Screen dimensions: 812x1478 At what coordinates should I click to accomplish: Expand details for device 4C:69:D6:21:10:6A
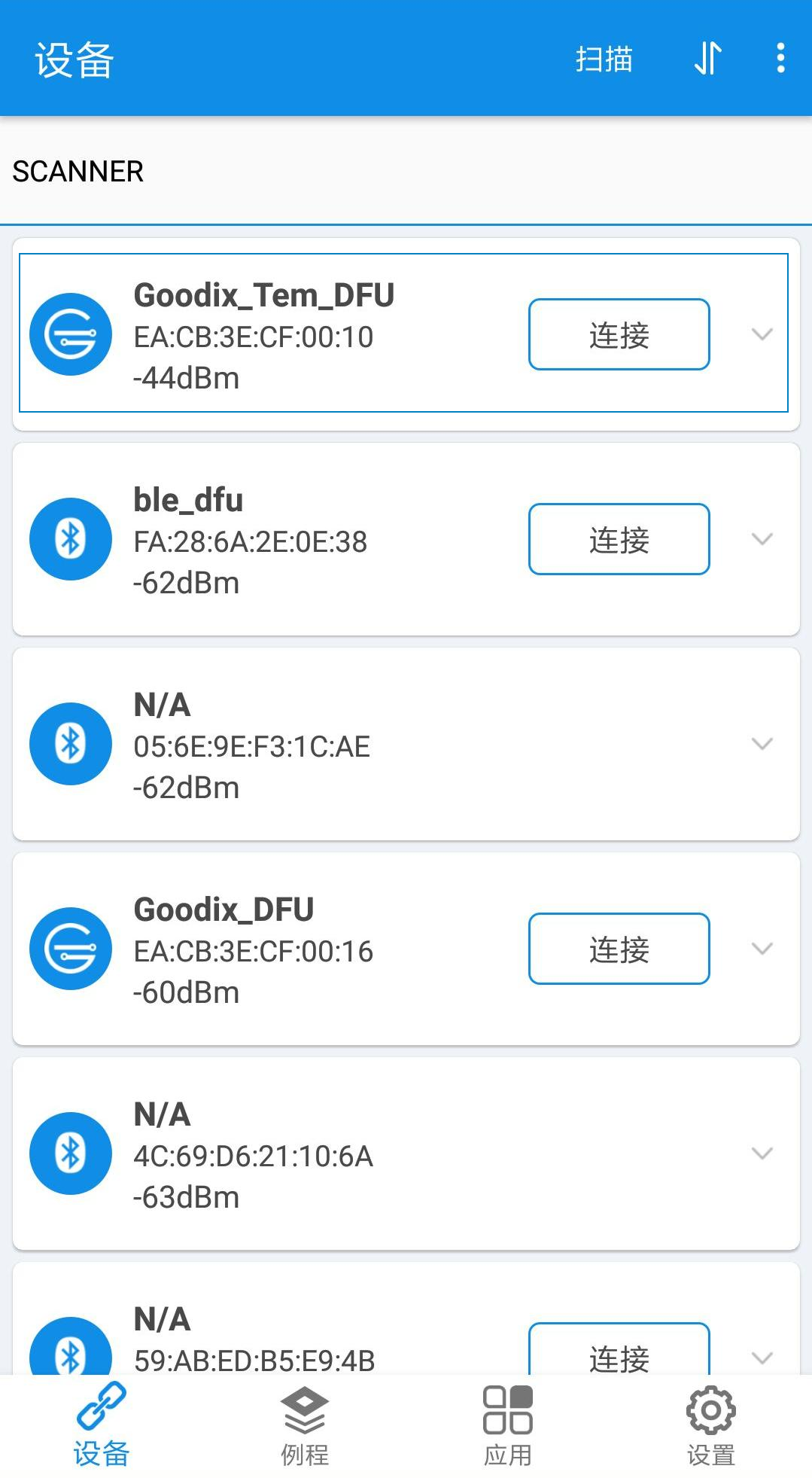click(x=762, y=1153)
